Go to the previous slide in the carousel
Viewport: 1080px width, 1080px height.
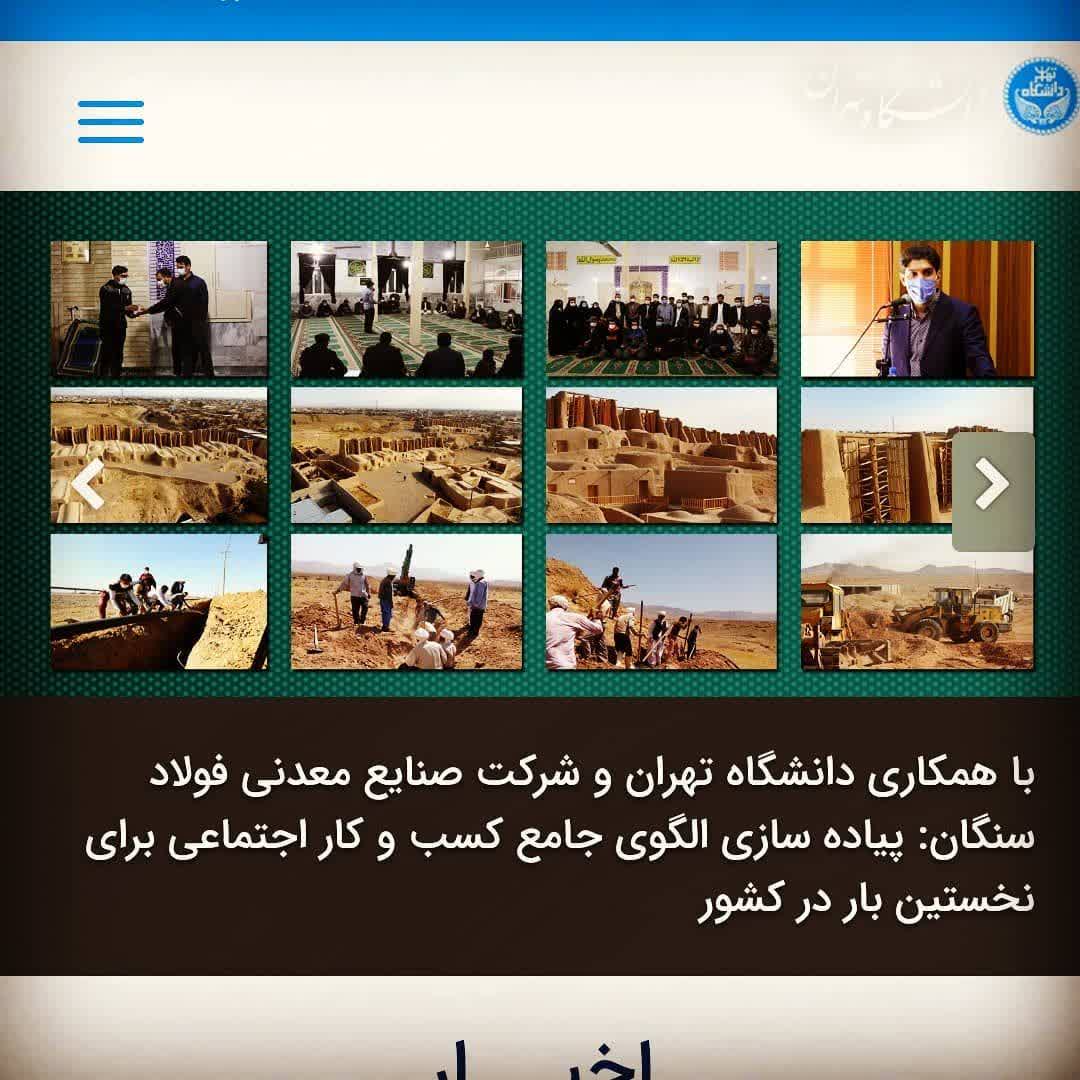[88, 489]
